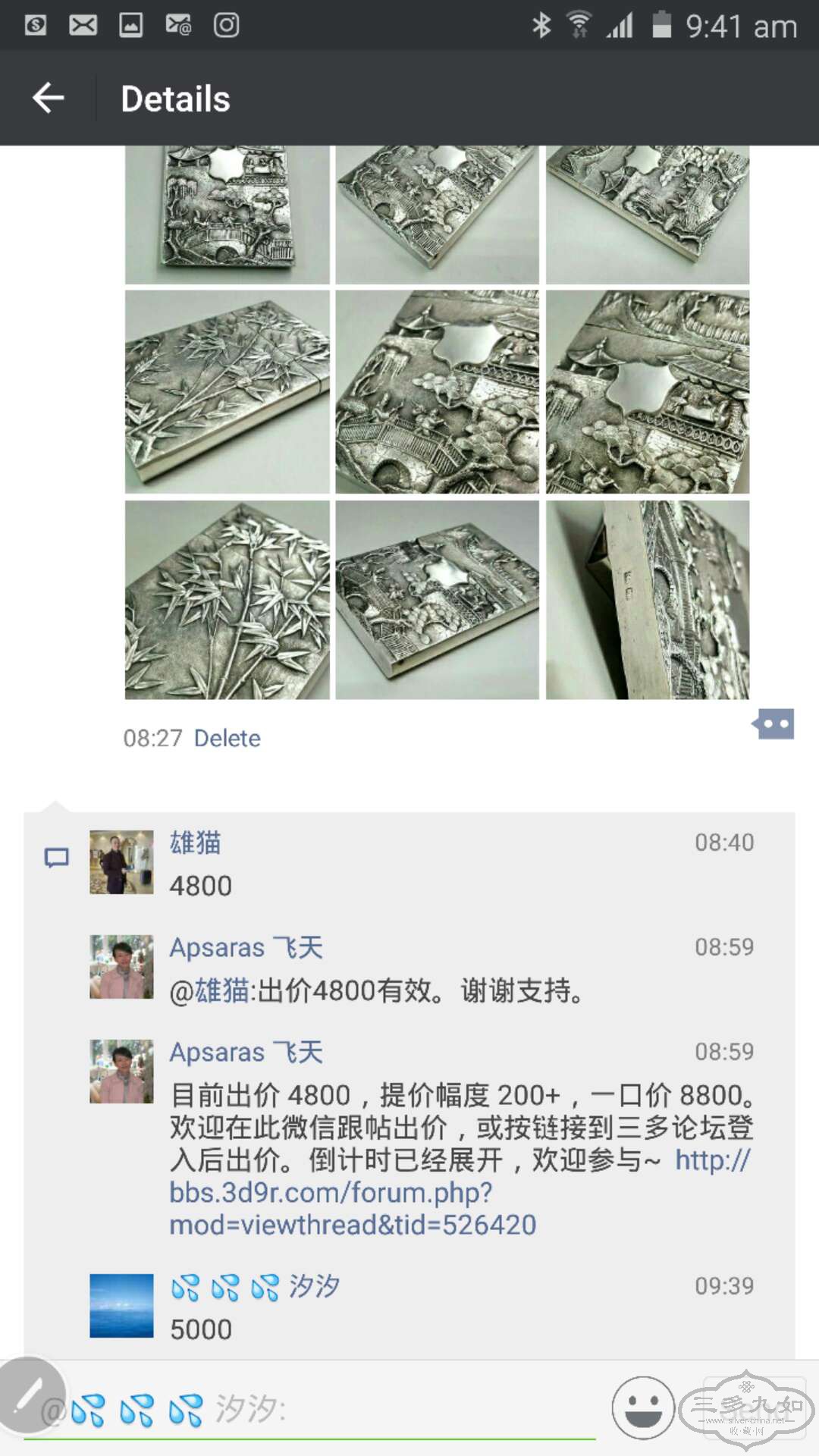Go back from the Details screen
819x1456 pixels.
coord(49,98)
